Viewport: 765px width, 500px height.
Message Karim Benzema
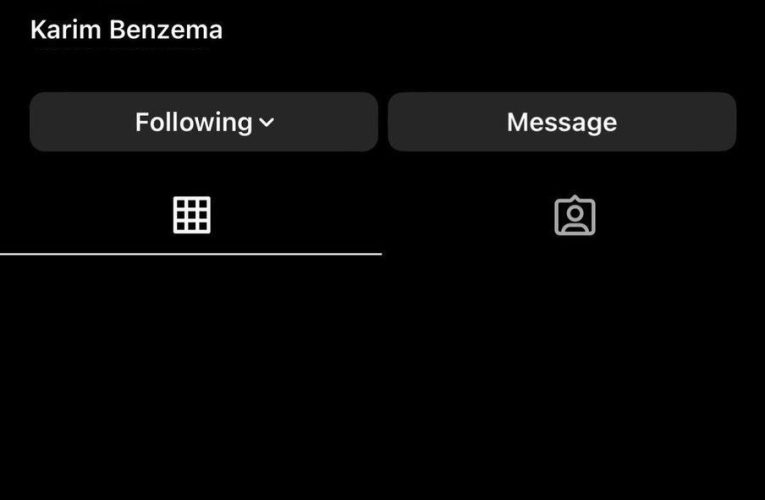[561, 122]
